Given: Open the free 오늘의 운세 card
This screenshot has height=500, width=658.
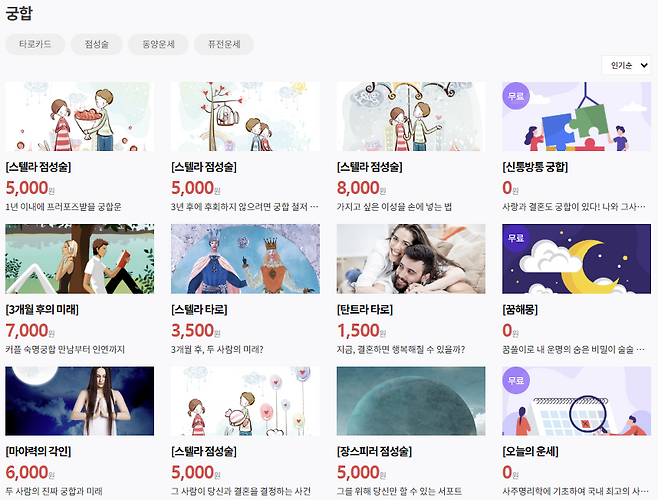Looking at the screenshot, I should click(575, 400).
